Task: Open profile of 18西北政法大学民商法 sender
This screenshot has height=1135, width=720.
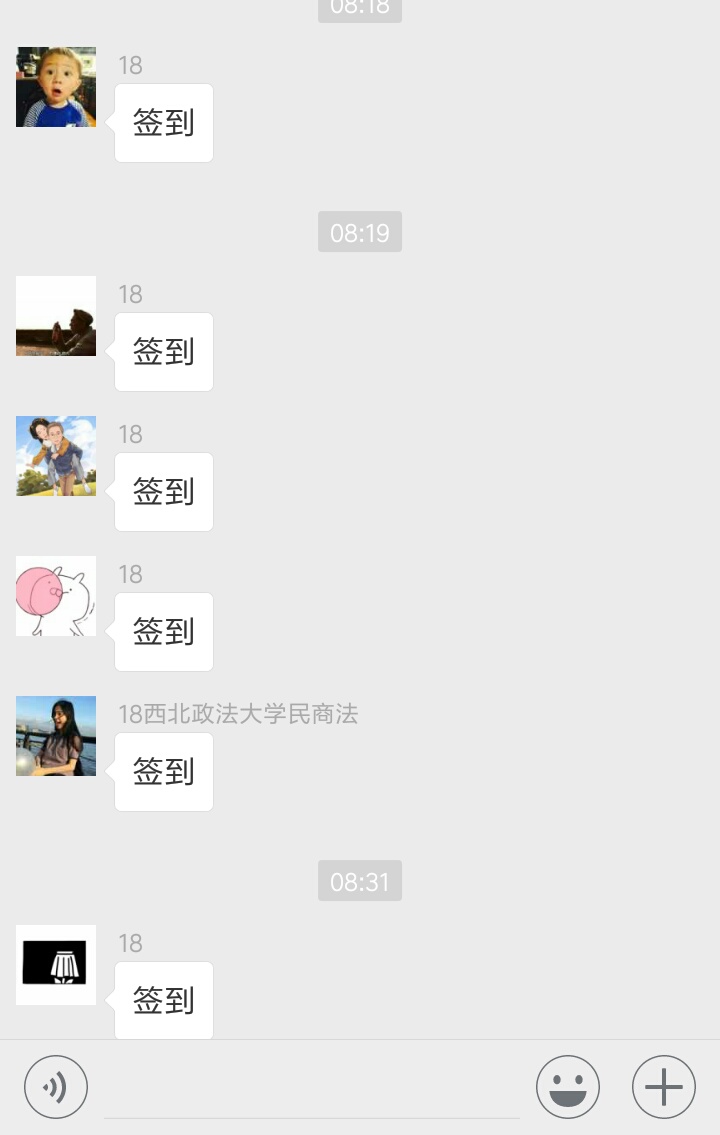Action: [x=56, y=736]
